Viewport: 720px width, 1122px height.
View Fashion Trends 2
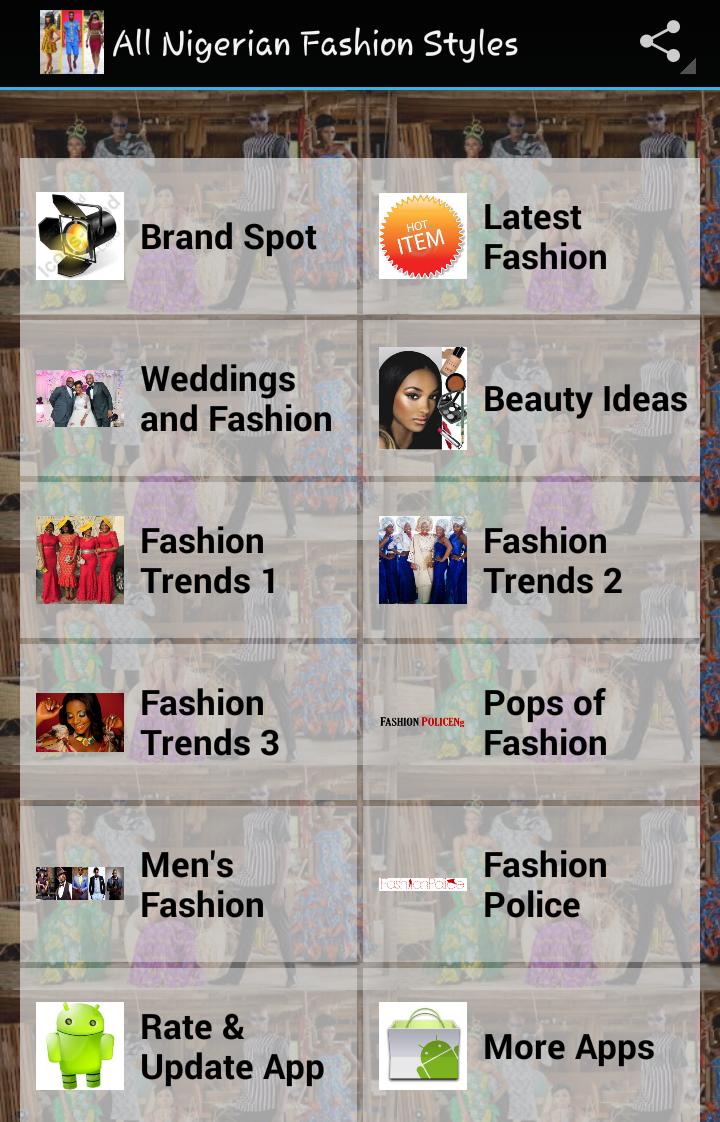531,561
